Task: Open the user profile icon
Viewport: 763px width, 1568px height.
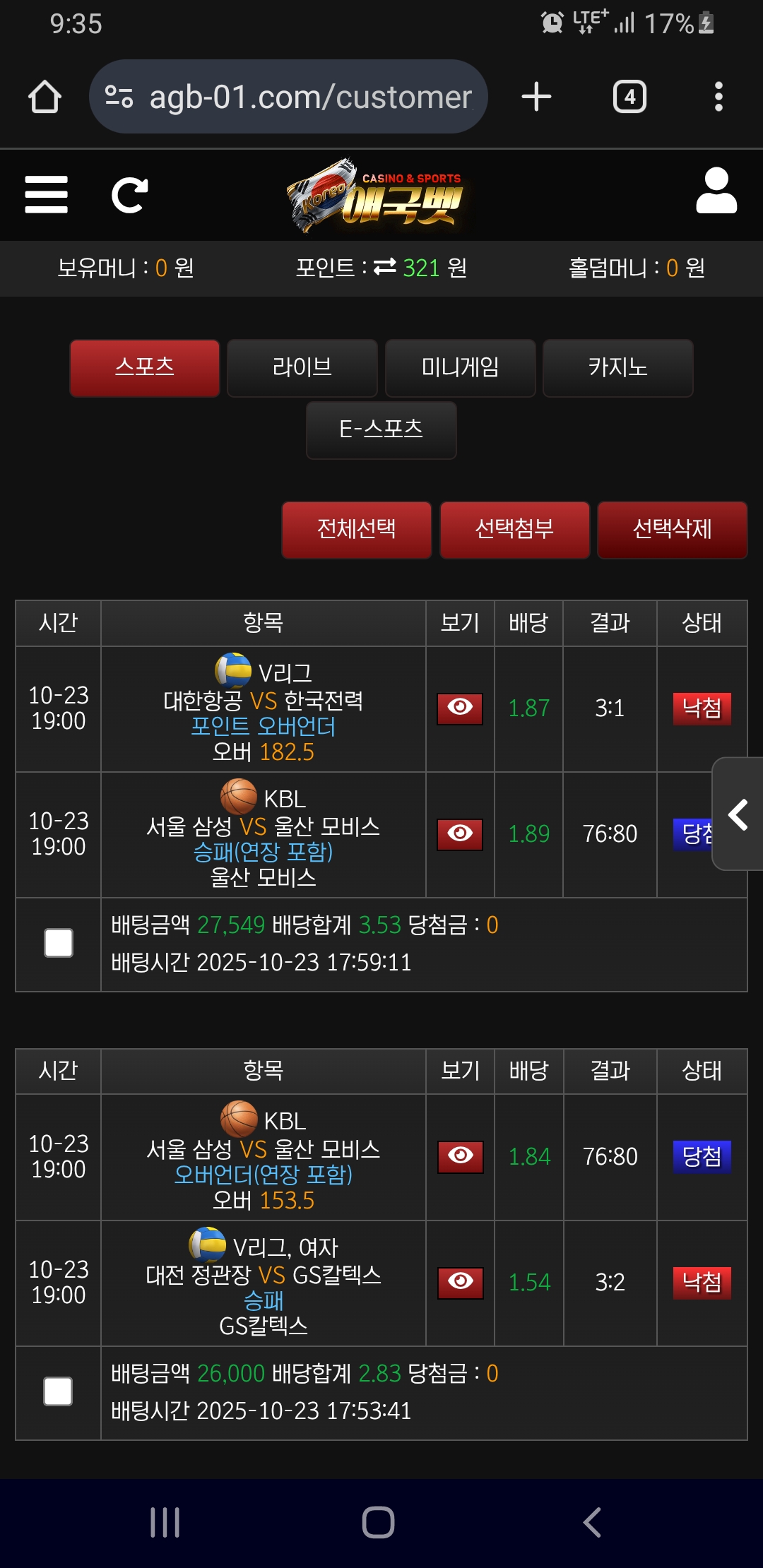Action: tap(716, 191)
